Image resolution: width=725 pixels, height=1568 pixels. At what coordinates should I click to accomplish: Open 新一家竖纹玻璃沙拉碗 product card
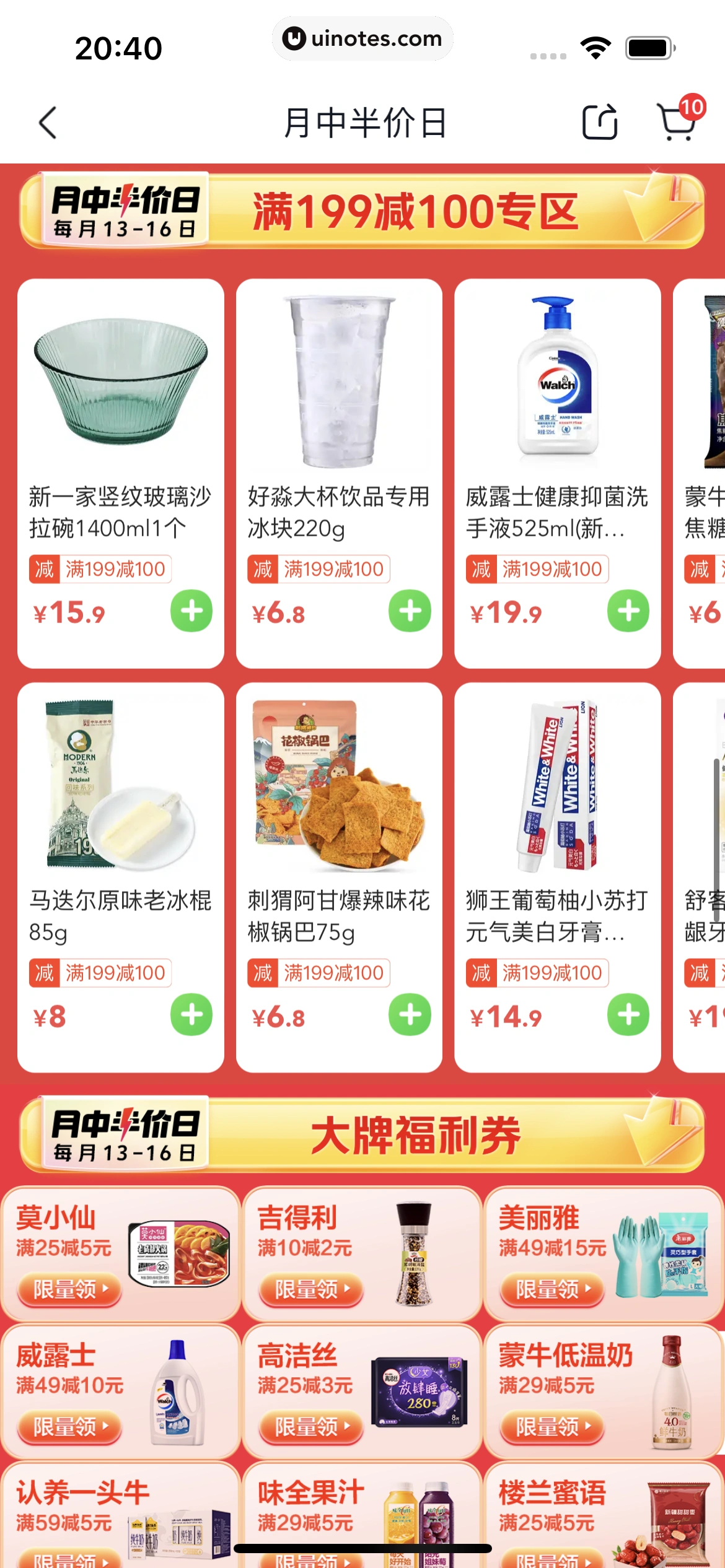pos(120,433)
